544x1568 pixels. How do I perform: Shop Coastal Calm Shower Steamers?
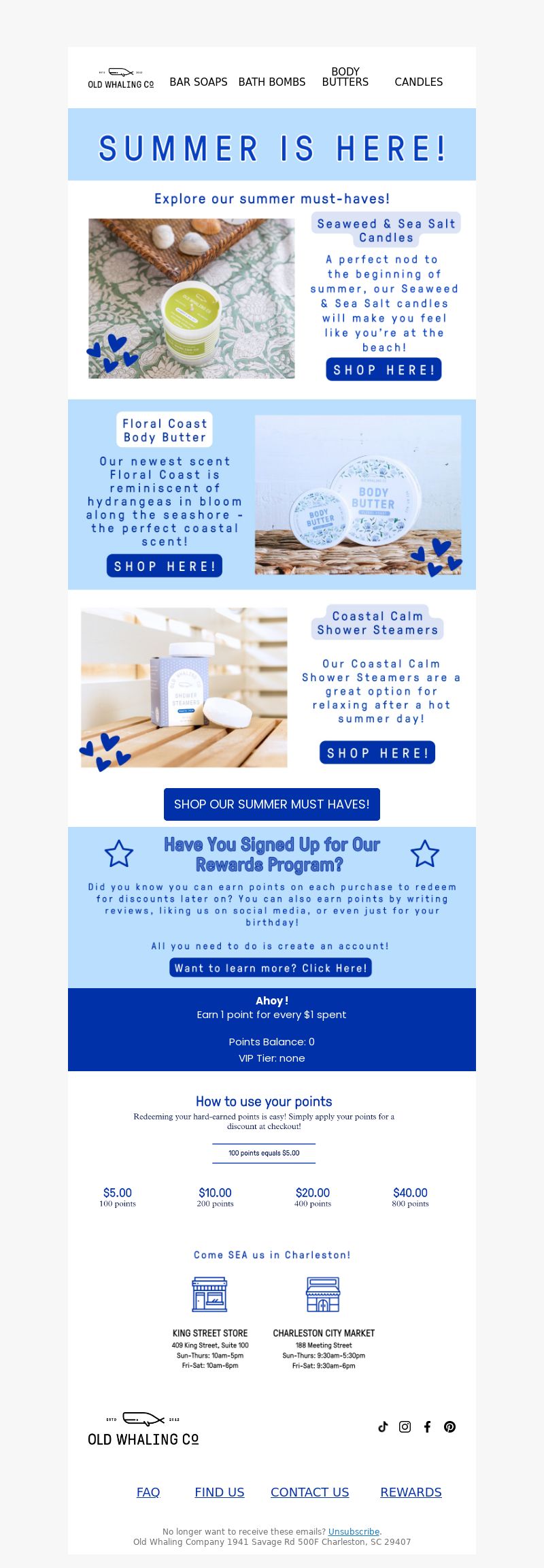pyautogui.click(x=377, y=753)
